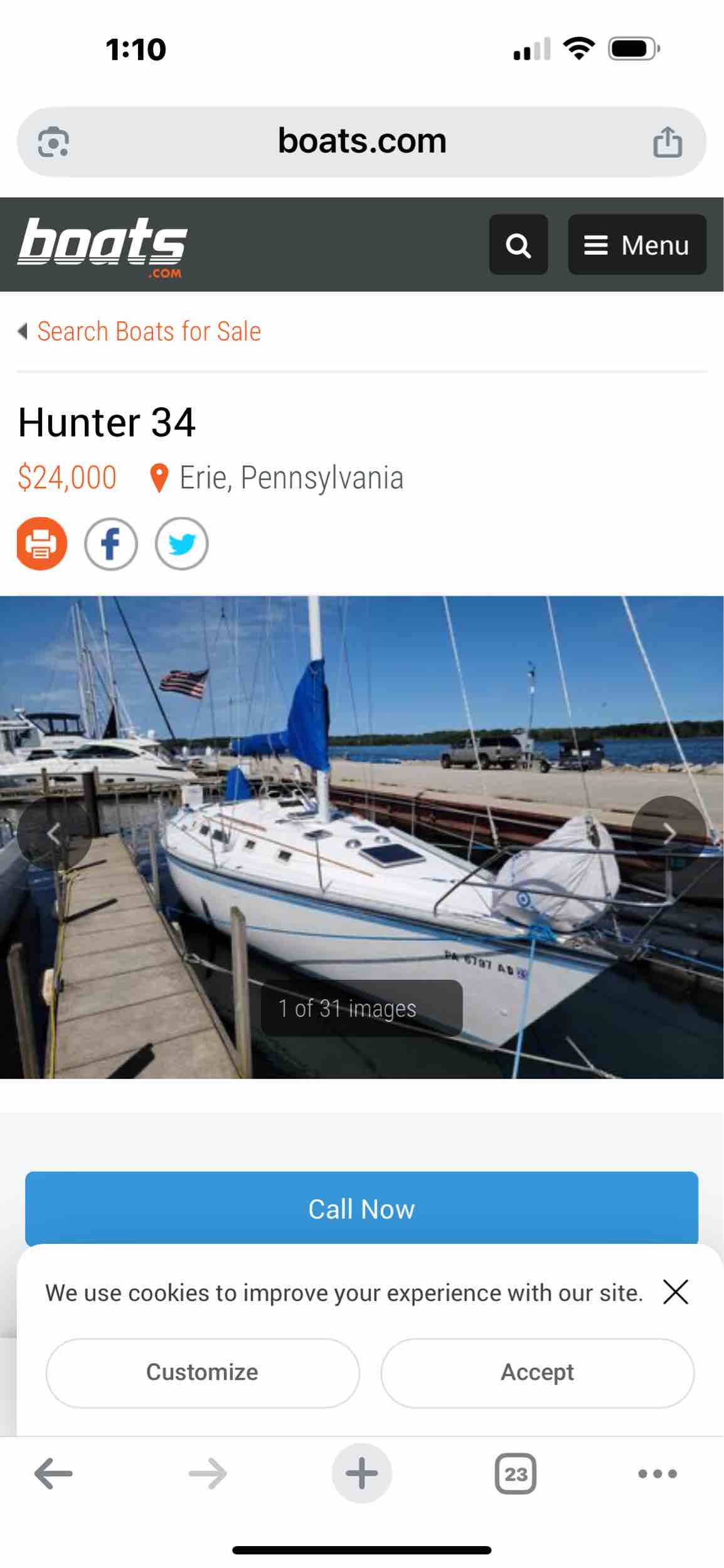Viewport: 724px width, 1568px height.
Task: Tap the boats.com address bar
Action: pyautogui.click(x=361, y=141)
